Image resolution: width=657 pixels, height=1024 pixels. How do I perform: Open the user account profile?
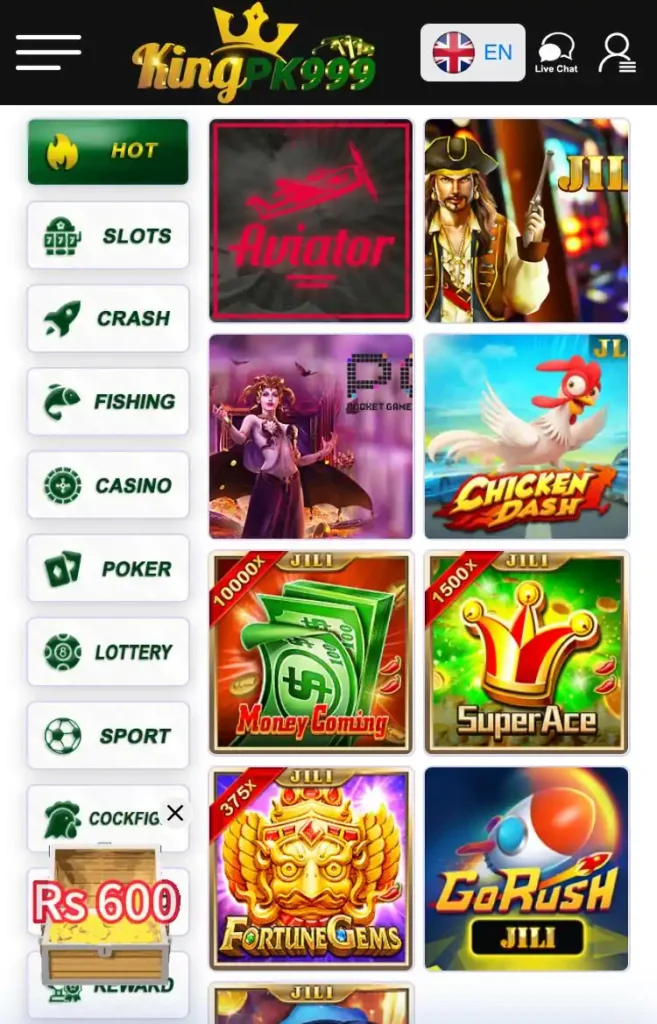coord(616,53)
